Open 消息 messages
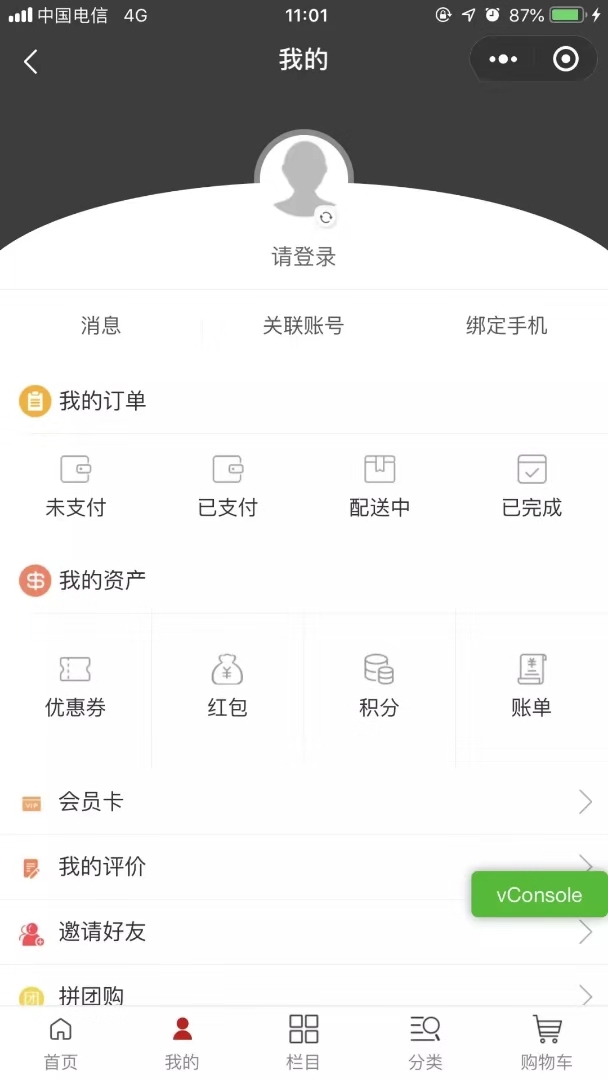 coord(101,325)
